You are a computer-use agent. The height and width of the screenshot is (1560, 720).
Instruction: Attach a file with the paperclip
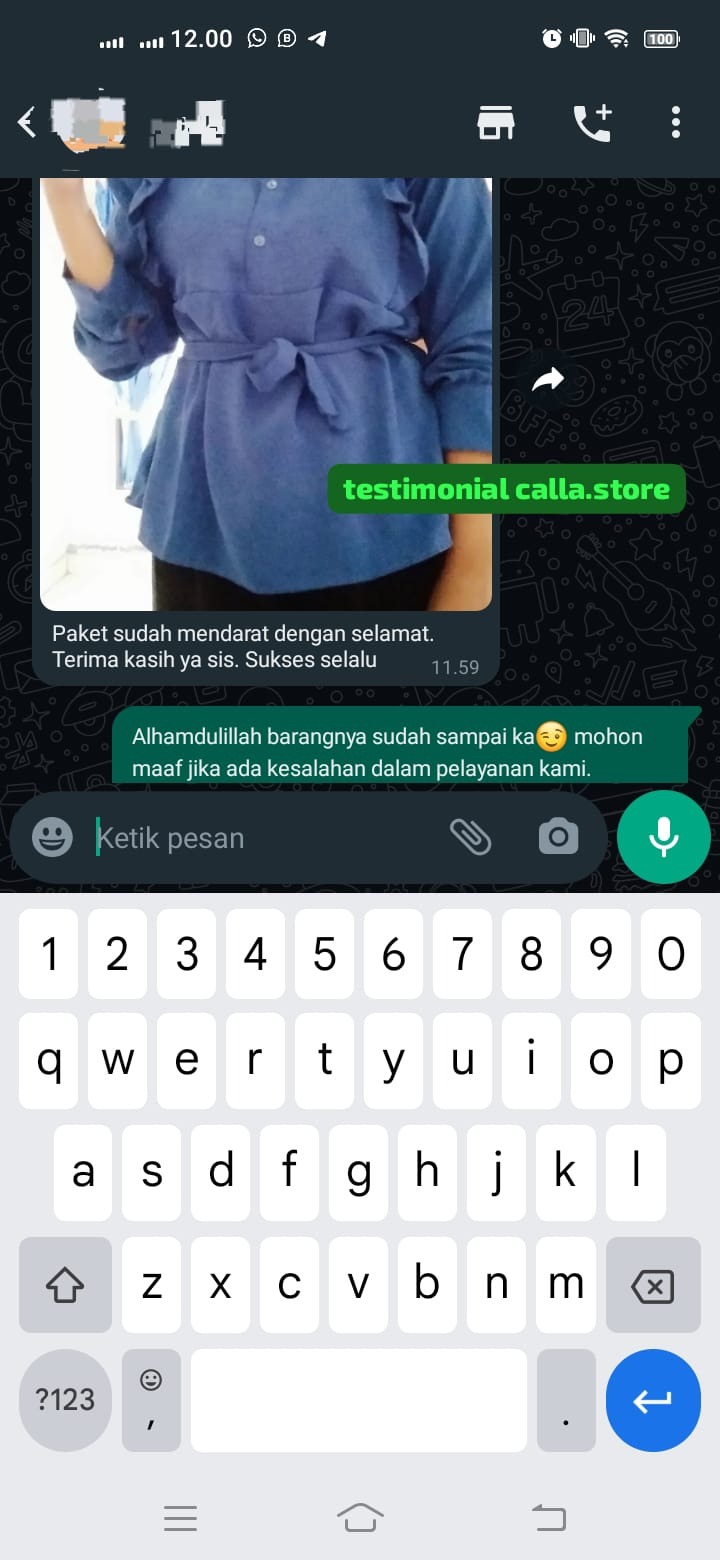(x=470, y=837)
